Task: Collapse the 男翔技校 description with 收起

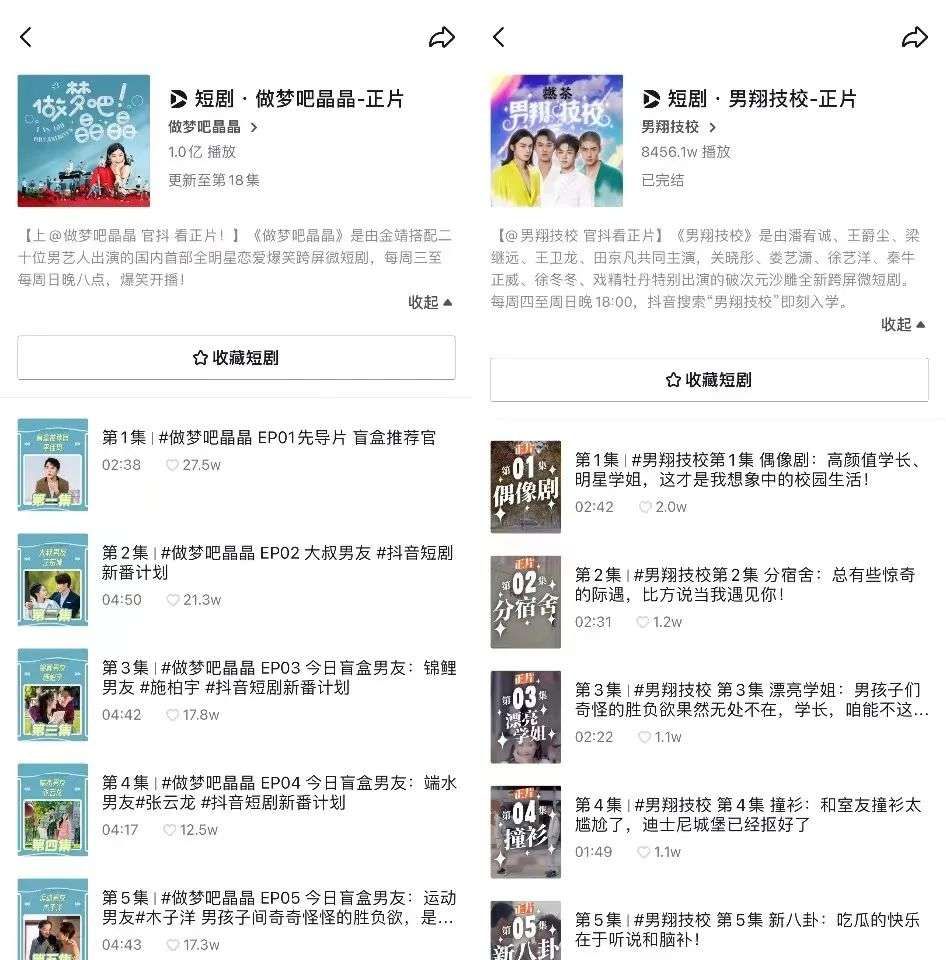Action: 903,324
